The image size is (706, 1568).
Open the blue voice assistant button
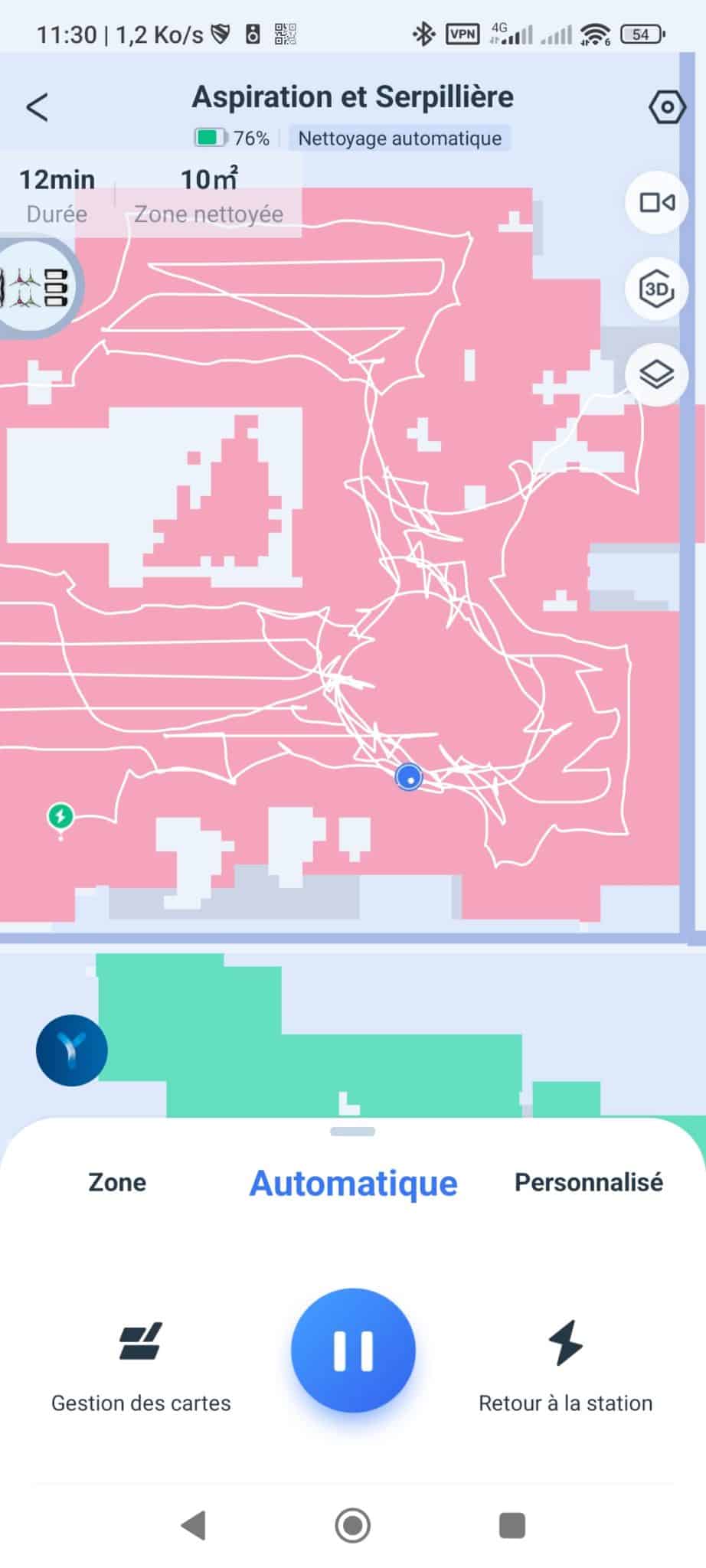click(x=71, y=1050)
